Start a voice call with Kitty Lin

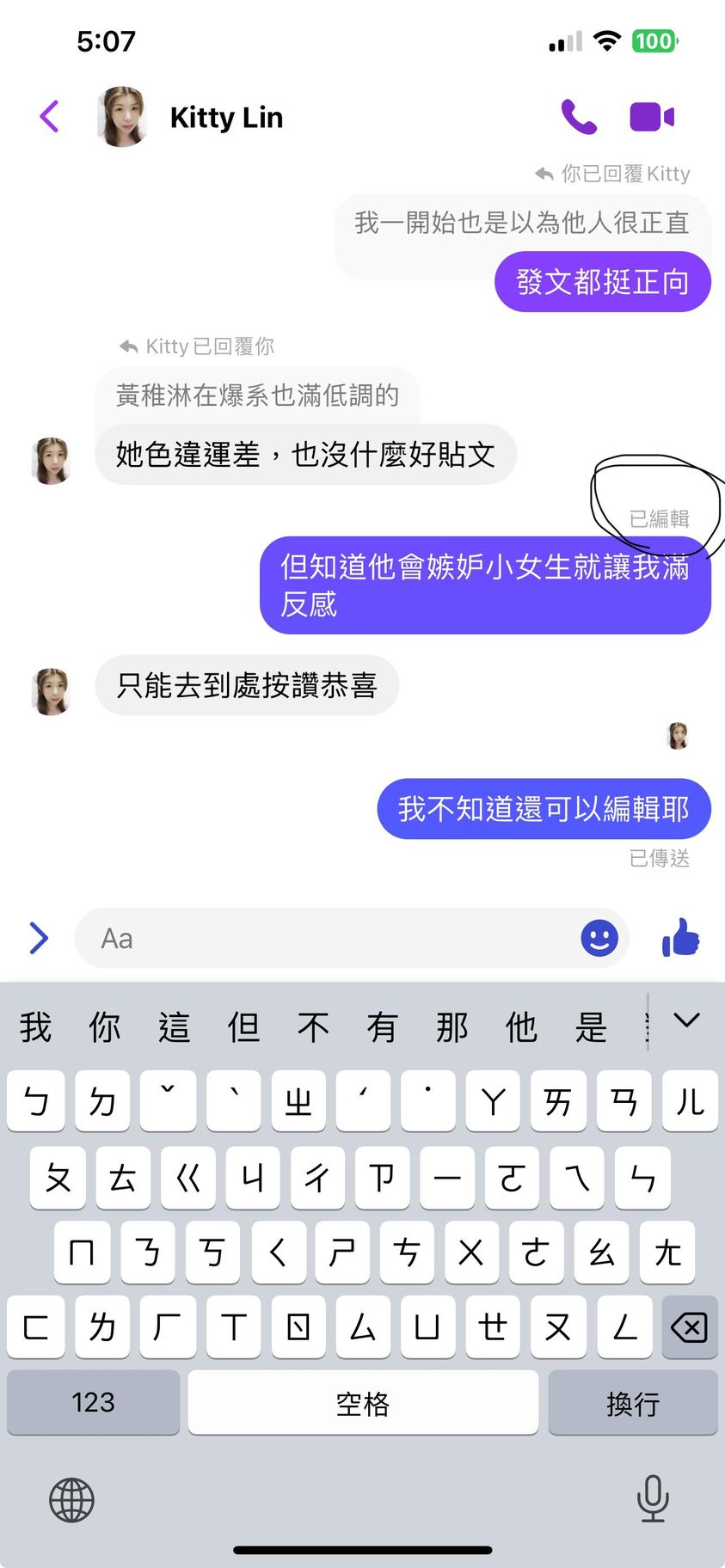click(x=579, y=116)
